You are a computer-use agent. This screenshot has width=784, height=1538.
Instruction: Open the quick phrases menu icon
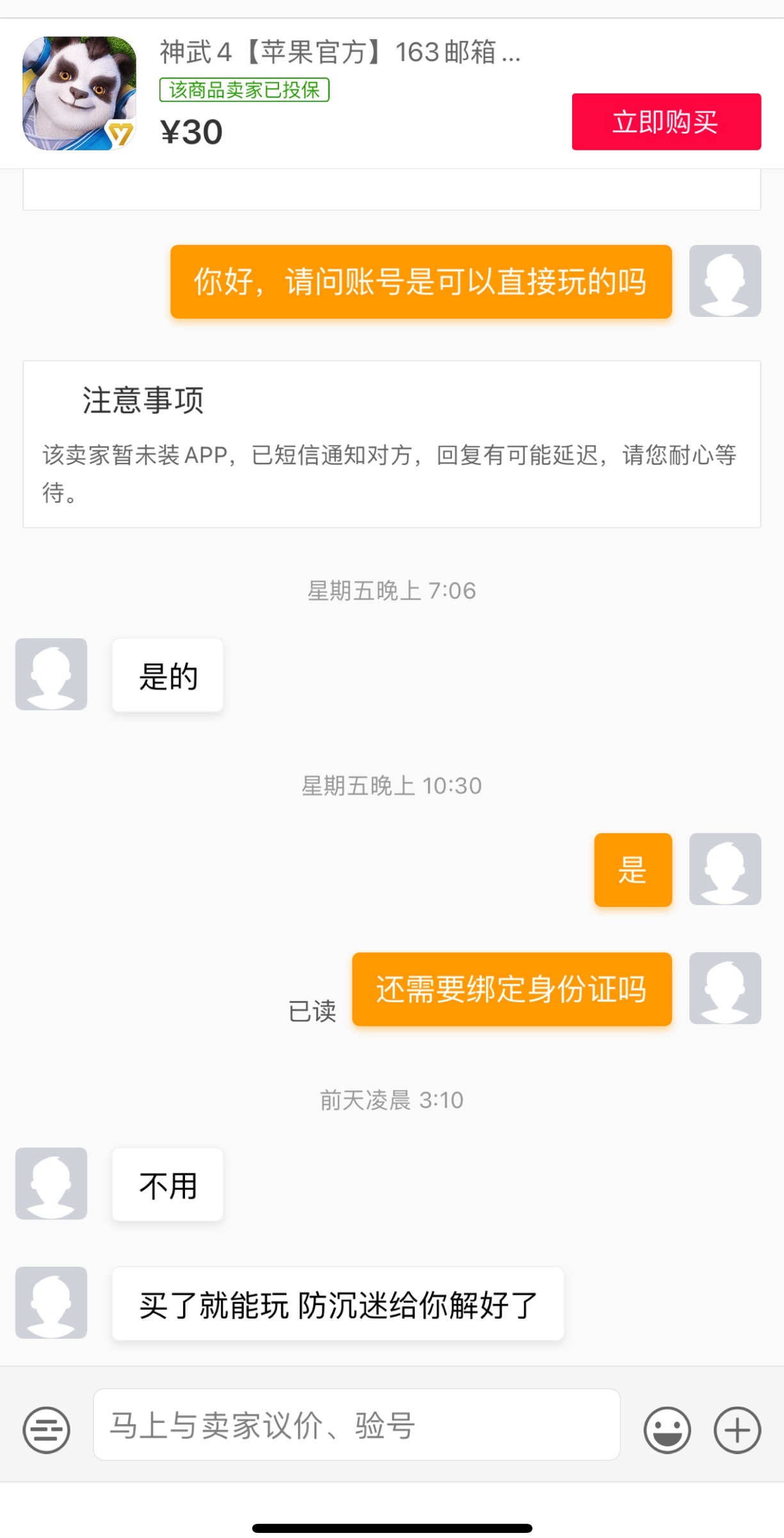click(x=46, y=1430)
